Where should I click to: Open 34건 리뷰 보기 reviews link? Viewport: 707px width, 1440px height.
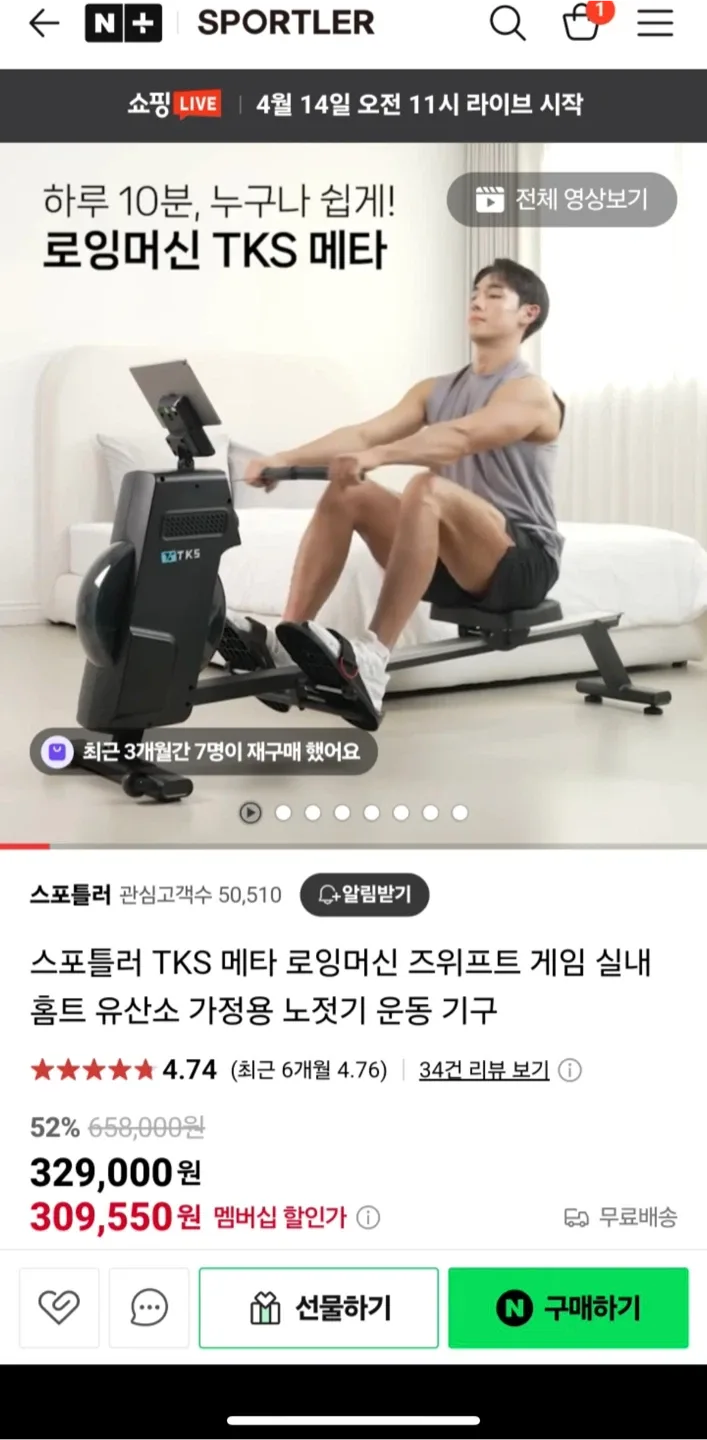pos(484,1070)
